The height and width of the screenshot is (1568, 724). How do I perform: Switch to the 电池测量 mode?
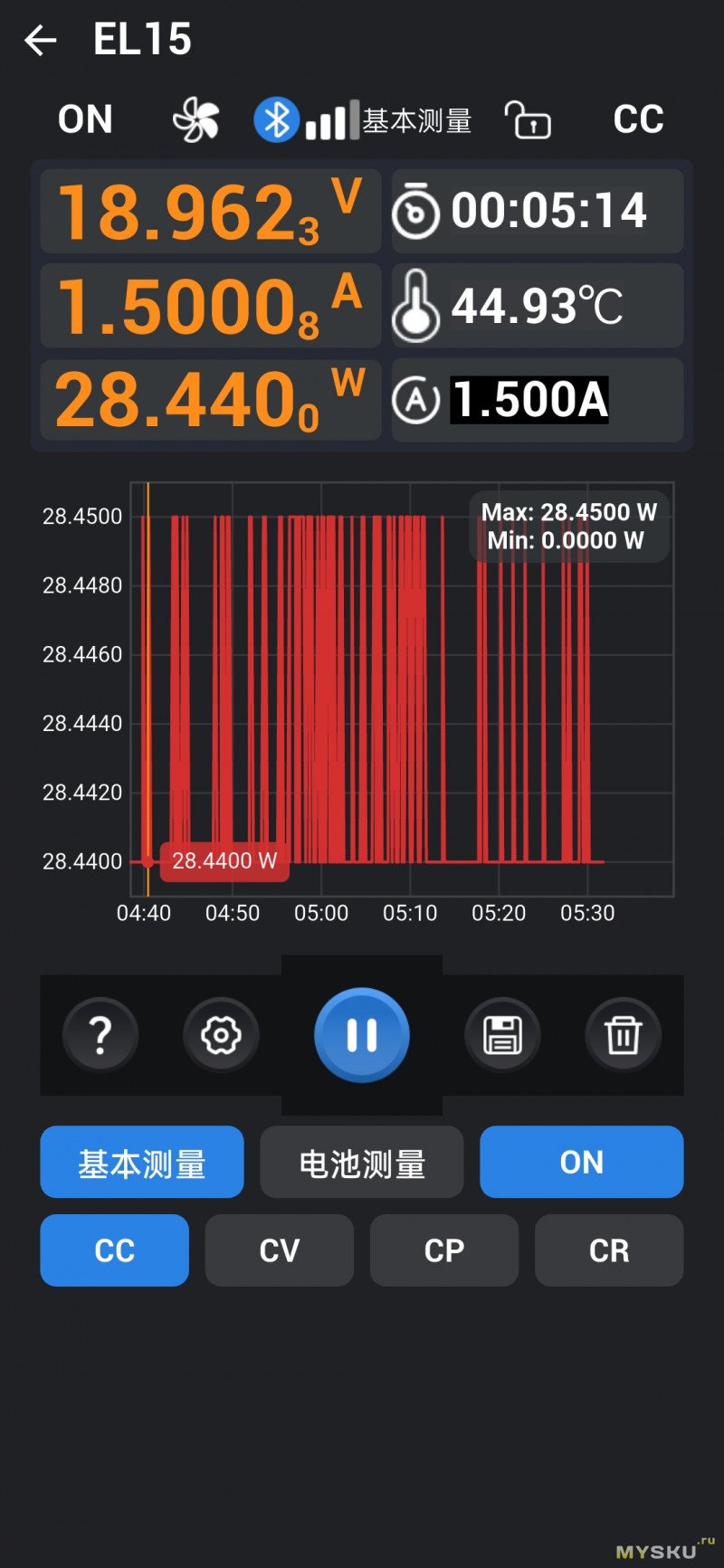click(x=362, y=1162)
